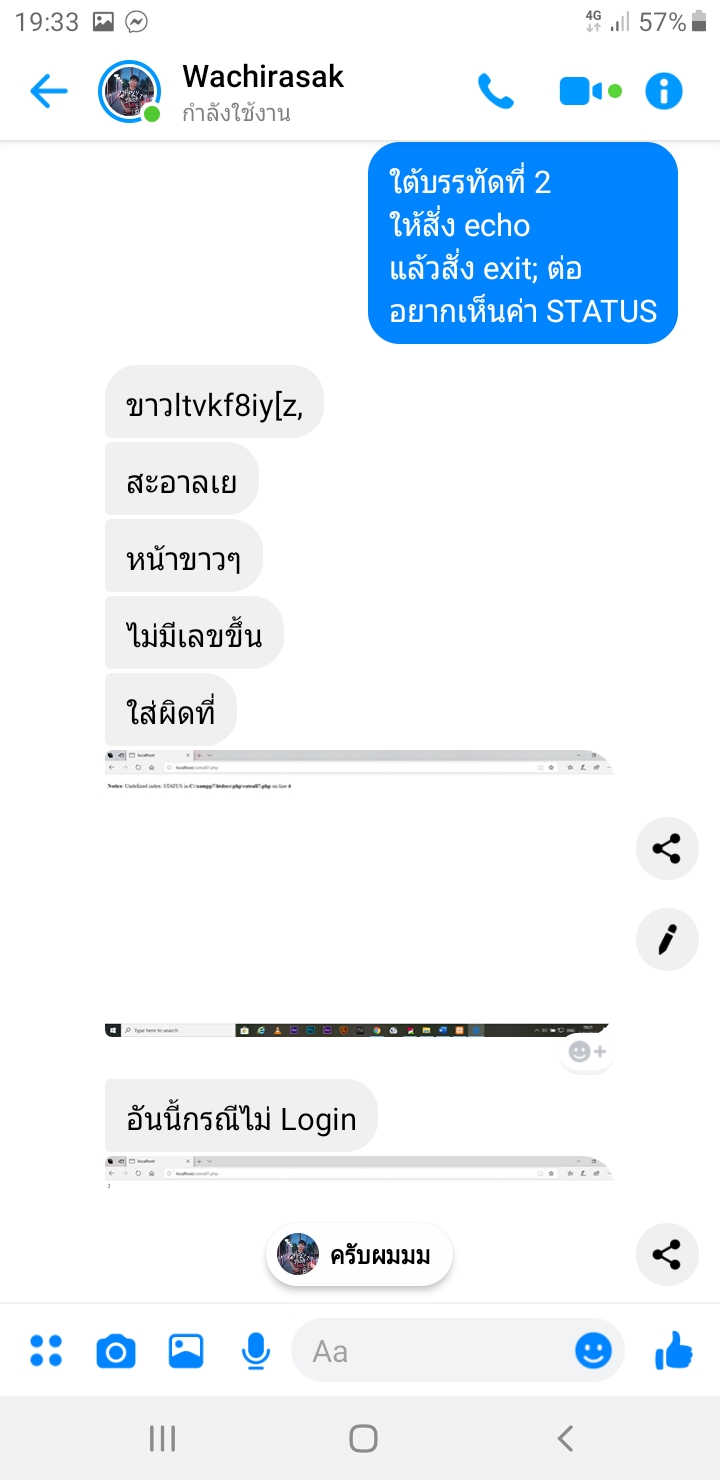Send a thumbs-up like
The width and height of the screenshot is (720, 1480).
pos(674,1351)
